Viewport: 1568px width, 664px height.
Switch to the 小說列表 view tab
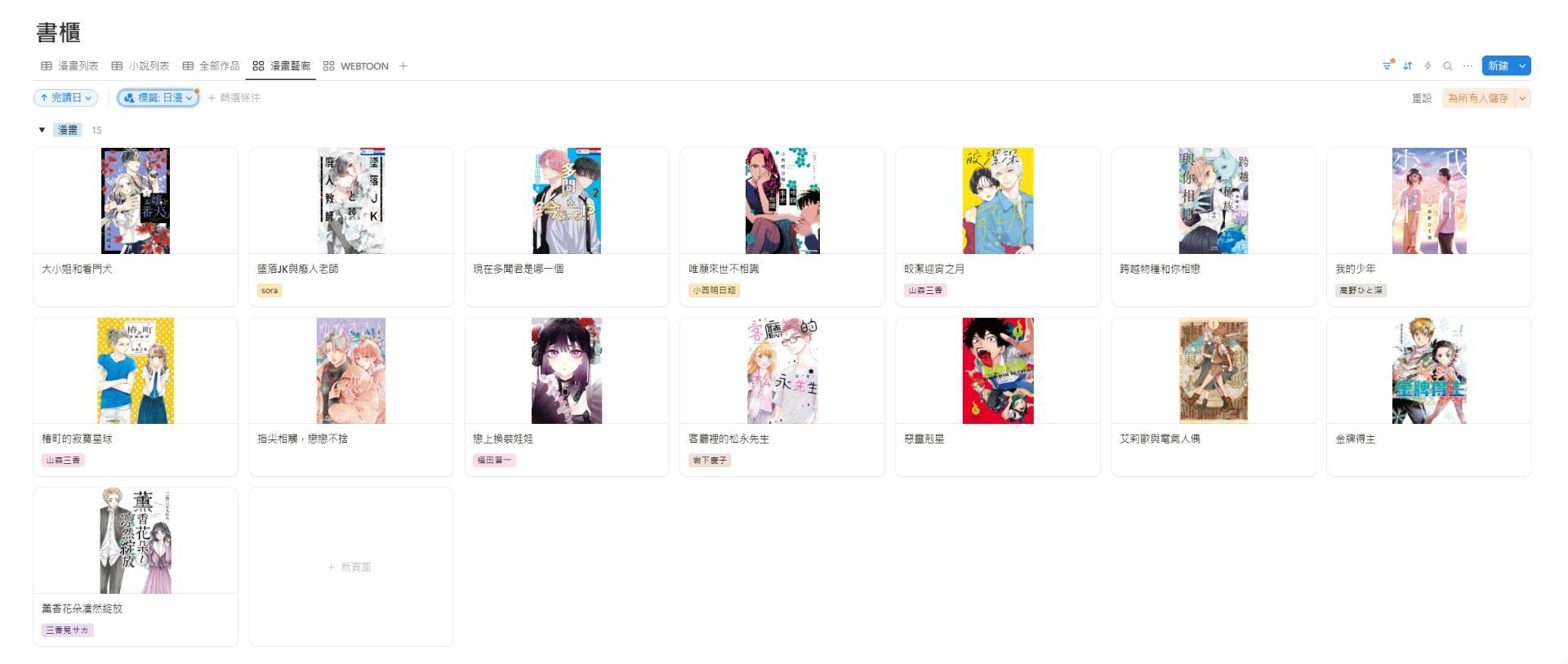pos(140,66)
